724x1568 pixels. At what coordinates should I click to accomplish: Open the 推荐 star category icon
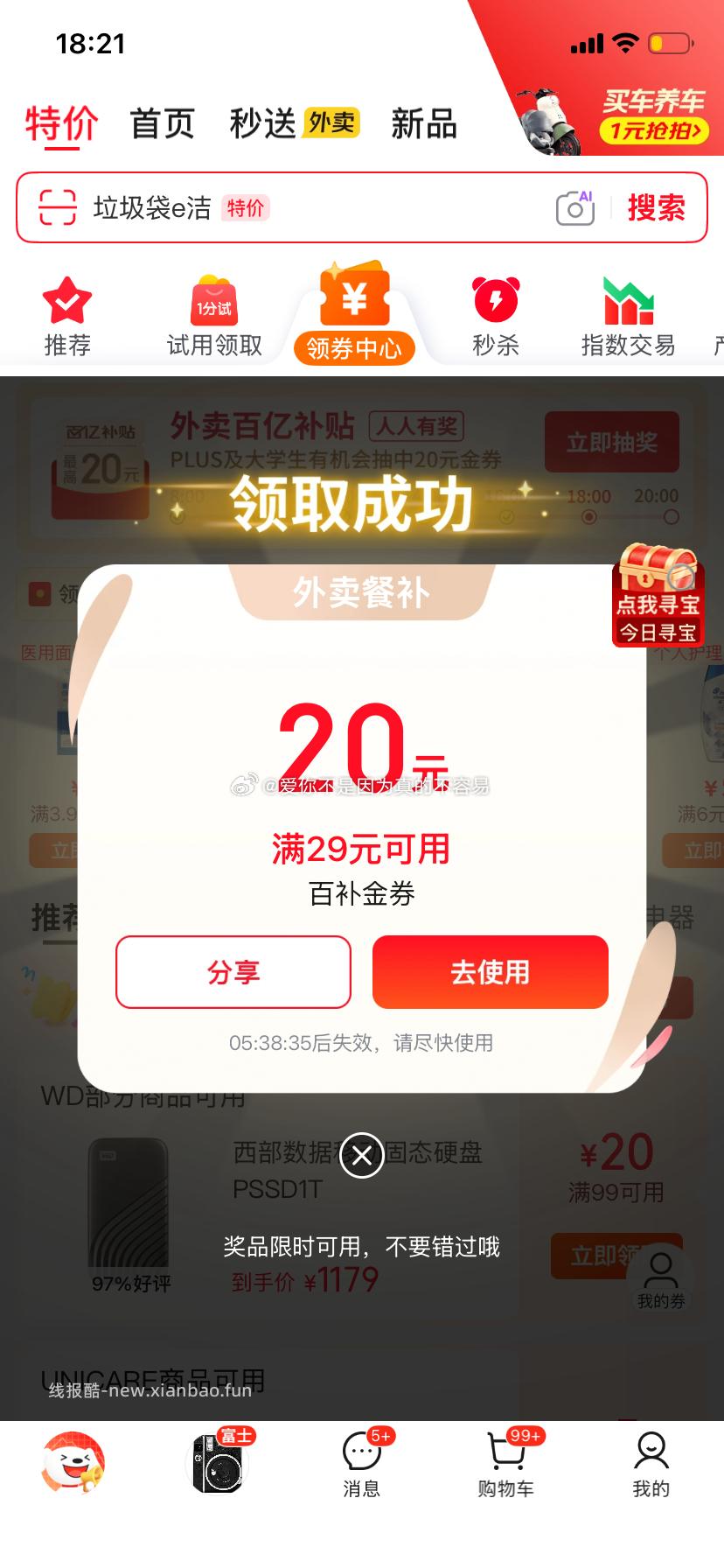(x=67, y=302)
